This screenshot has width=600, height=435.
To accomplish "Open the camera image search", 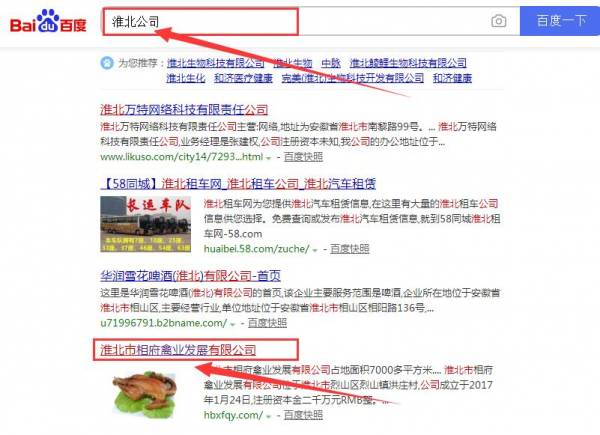I will click(498, 20).
